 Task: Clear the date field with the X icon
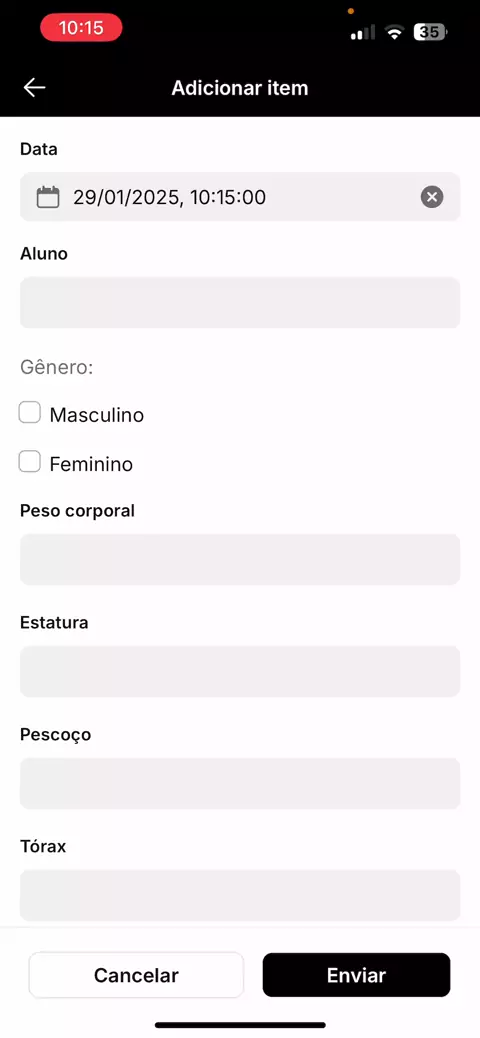tap(432, 197)
